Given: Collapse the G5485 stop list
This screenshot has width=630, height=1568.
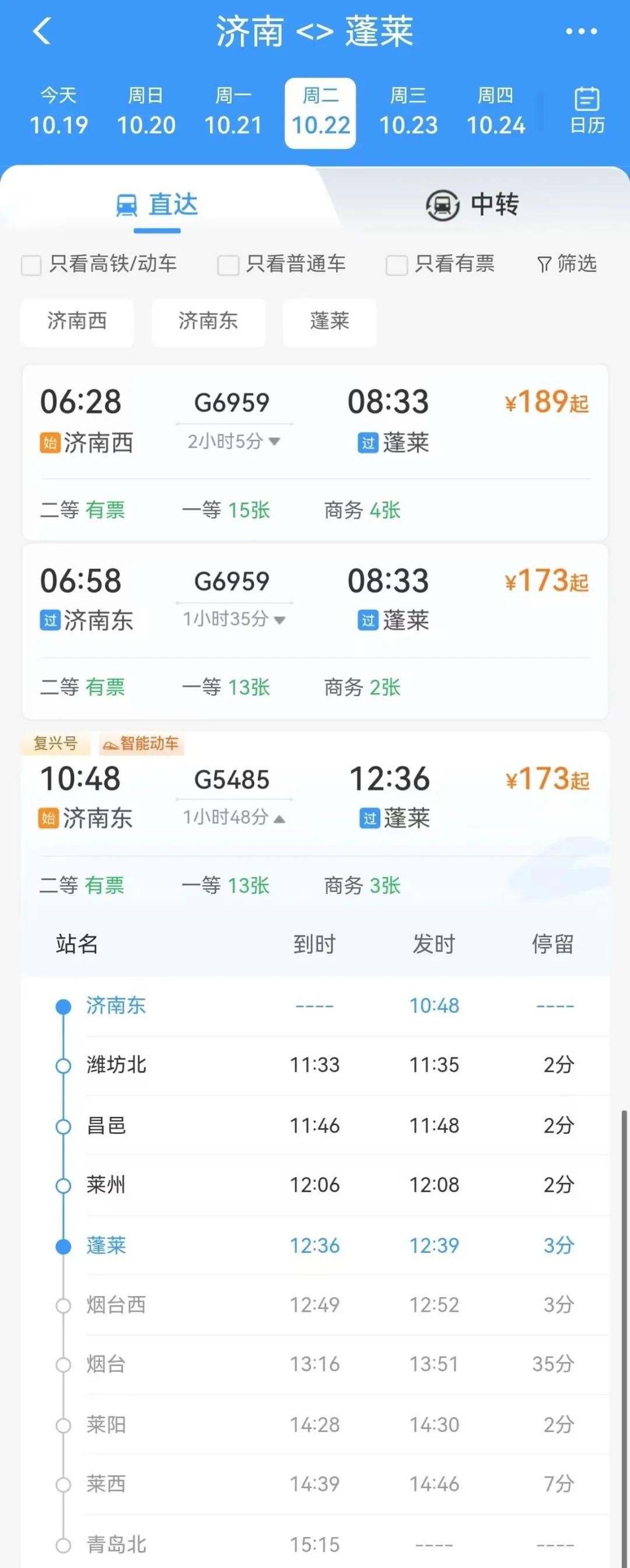Looking at the screenshot, I should click(234, 818).
